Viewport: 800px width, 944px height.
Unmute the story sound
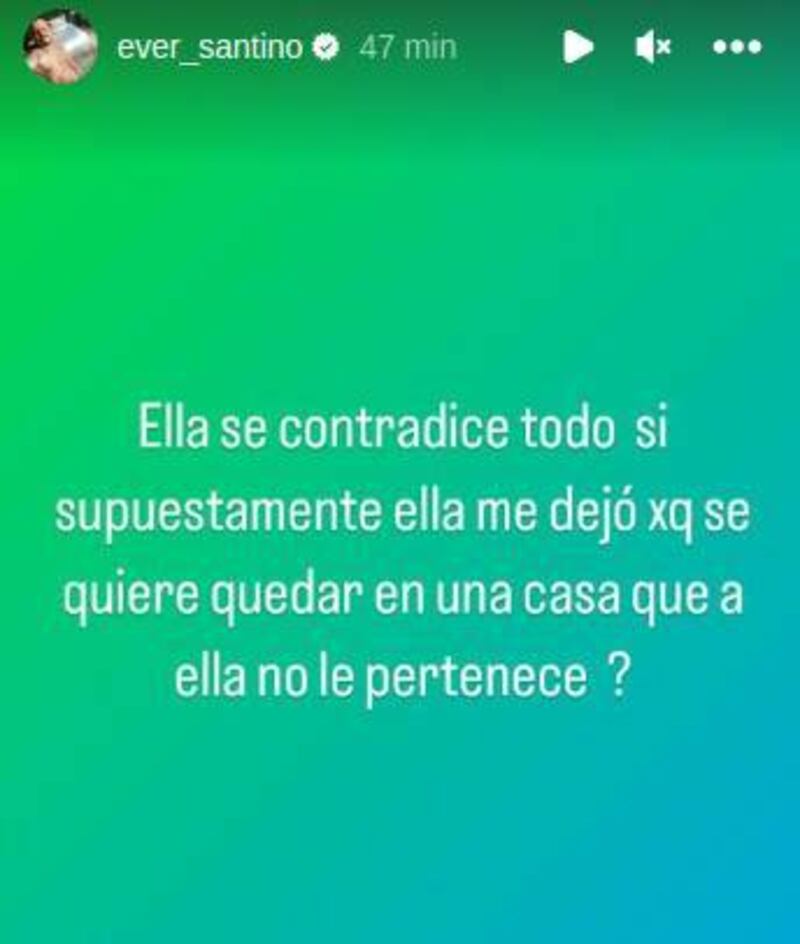click(653, 47)
